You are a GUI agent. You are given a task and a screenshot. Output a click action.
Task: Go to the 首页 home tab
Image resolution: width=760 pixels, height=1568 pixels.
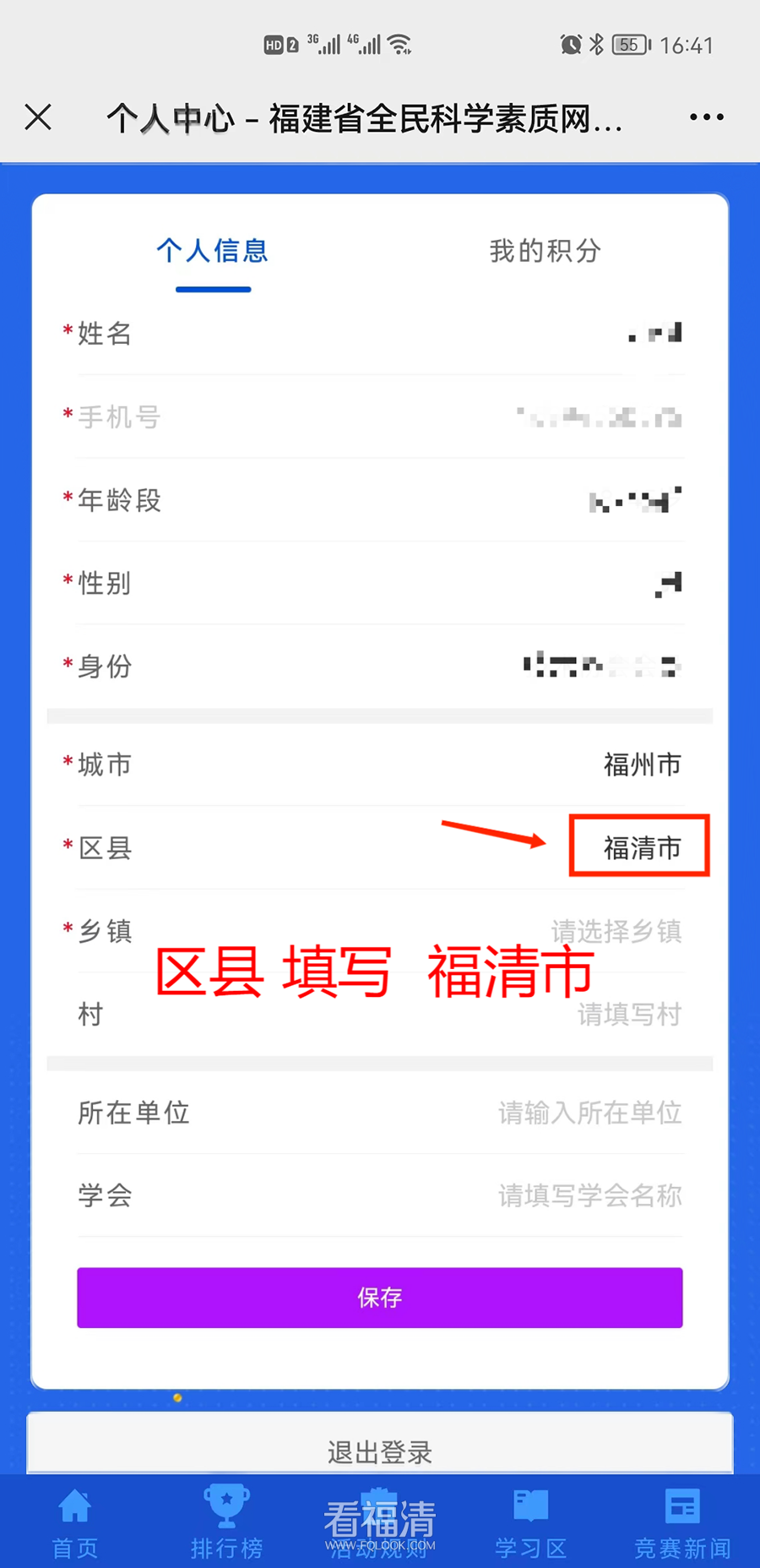[75, 1524]
